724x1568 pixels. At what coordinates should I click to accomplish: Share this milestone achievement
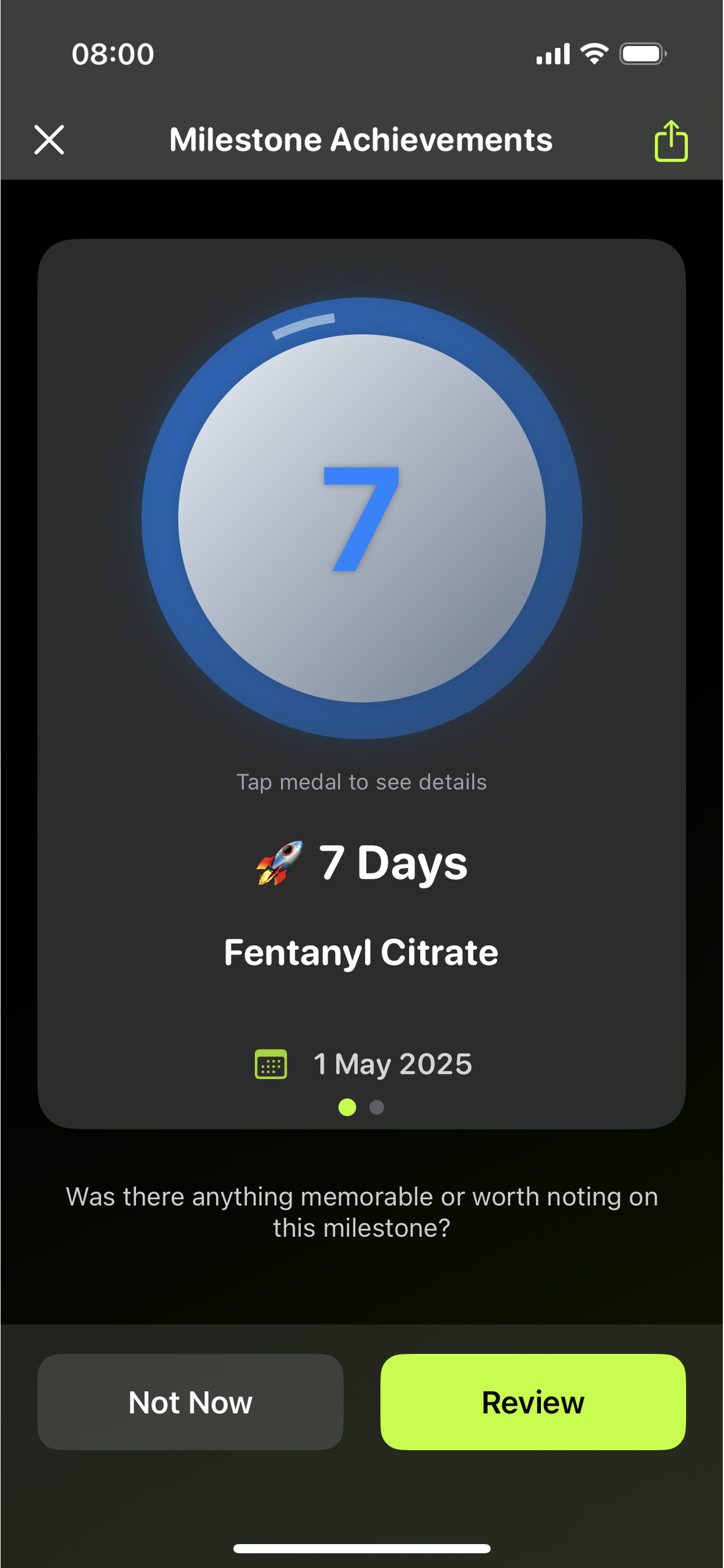pos(670,141)
